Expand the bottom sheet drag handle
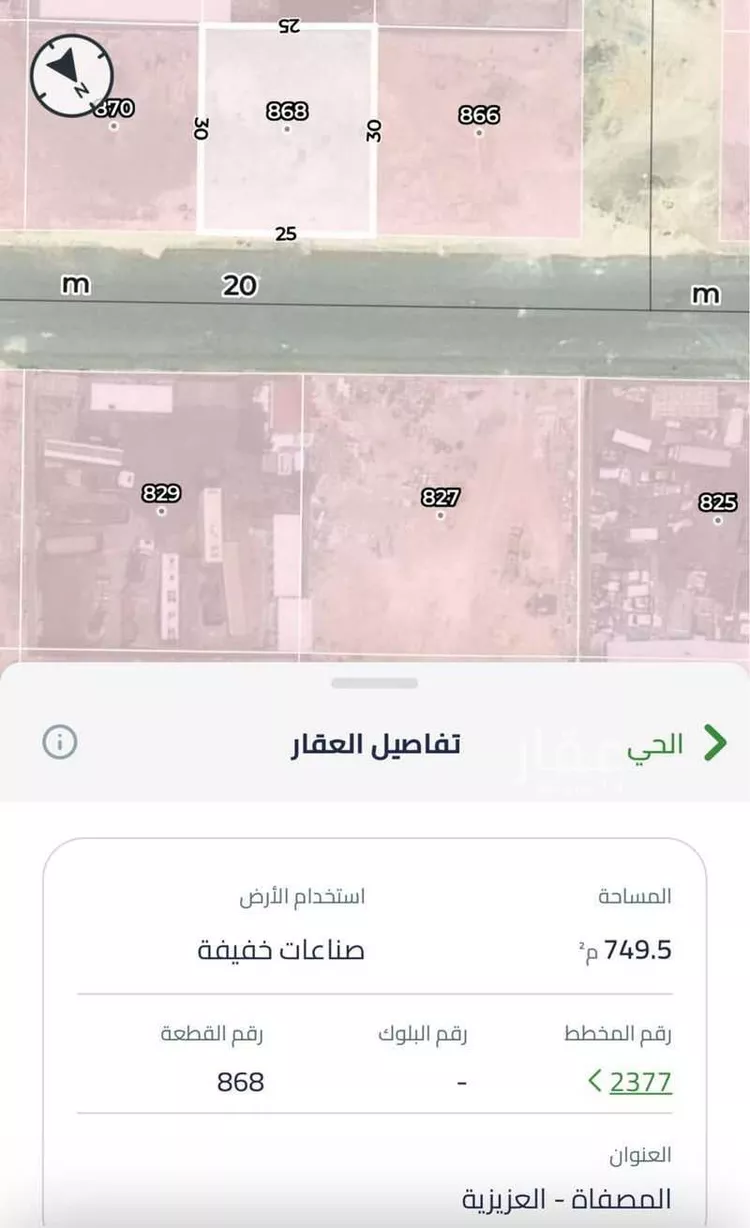 click(375, 683)
